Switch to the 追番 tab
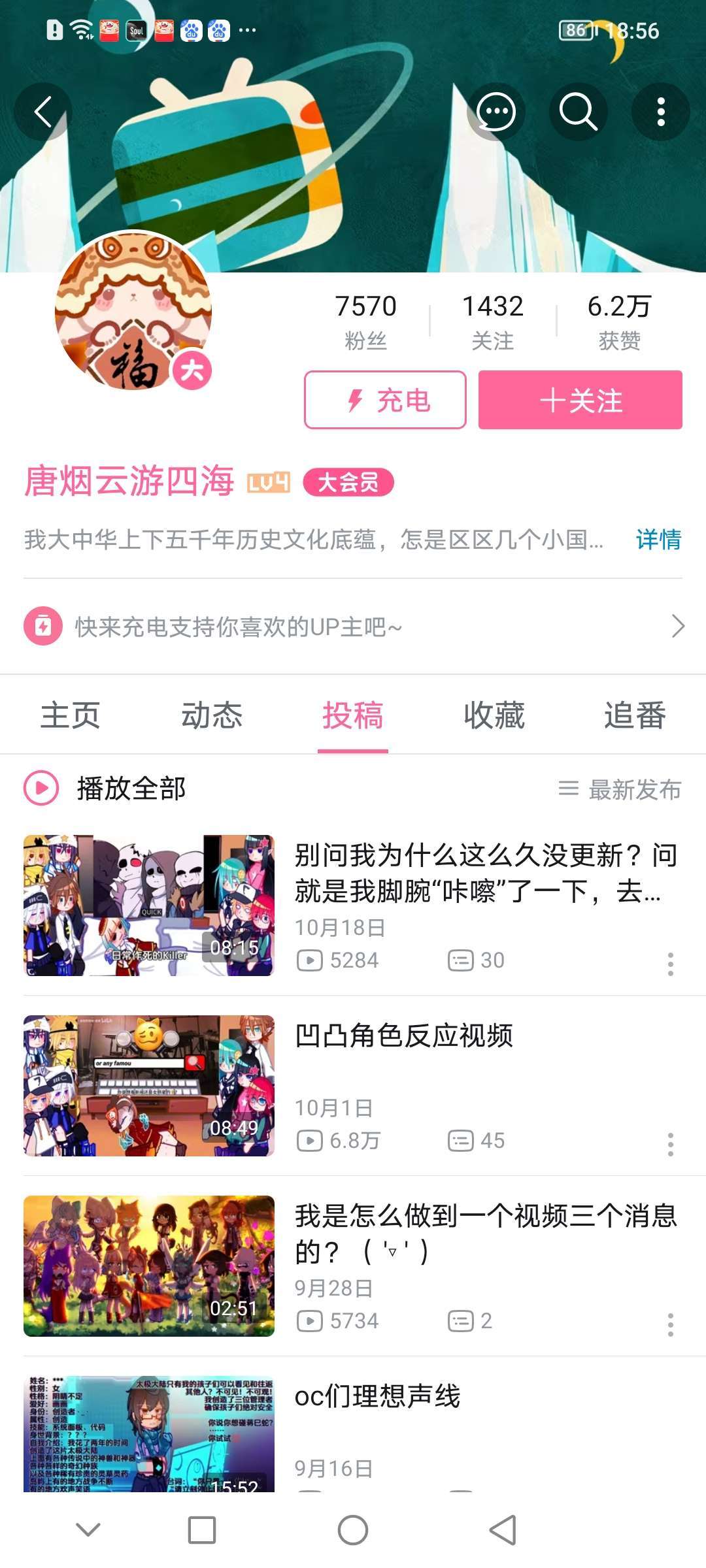The height and width of the screenshot is (1568, 706). click(635, 715)
